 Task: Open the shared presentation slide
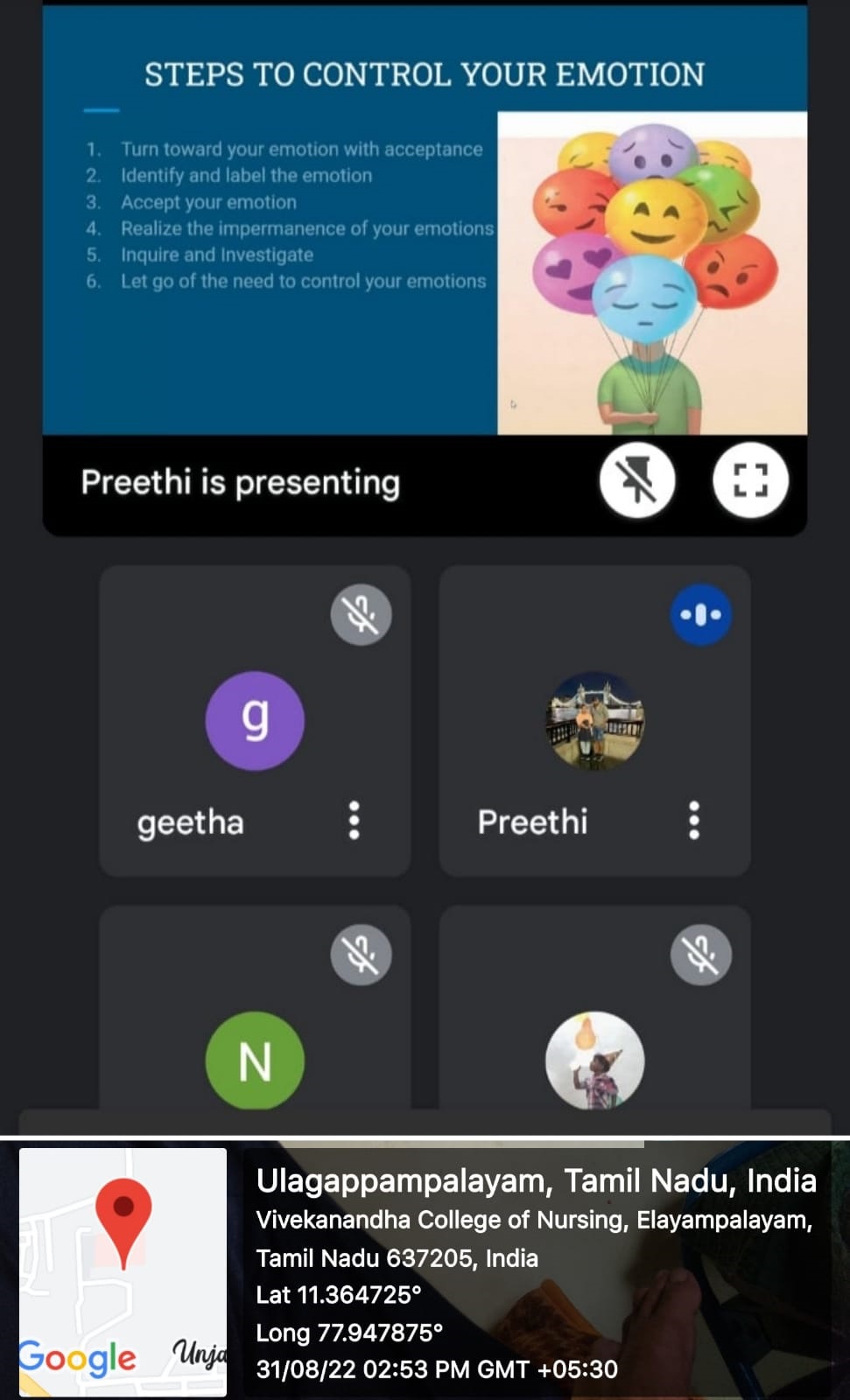tap(425, 220)
